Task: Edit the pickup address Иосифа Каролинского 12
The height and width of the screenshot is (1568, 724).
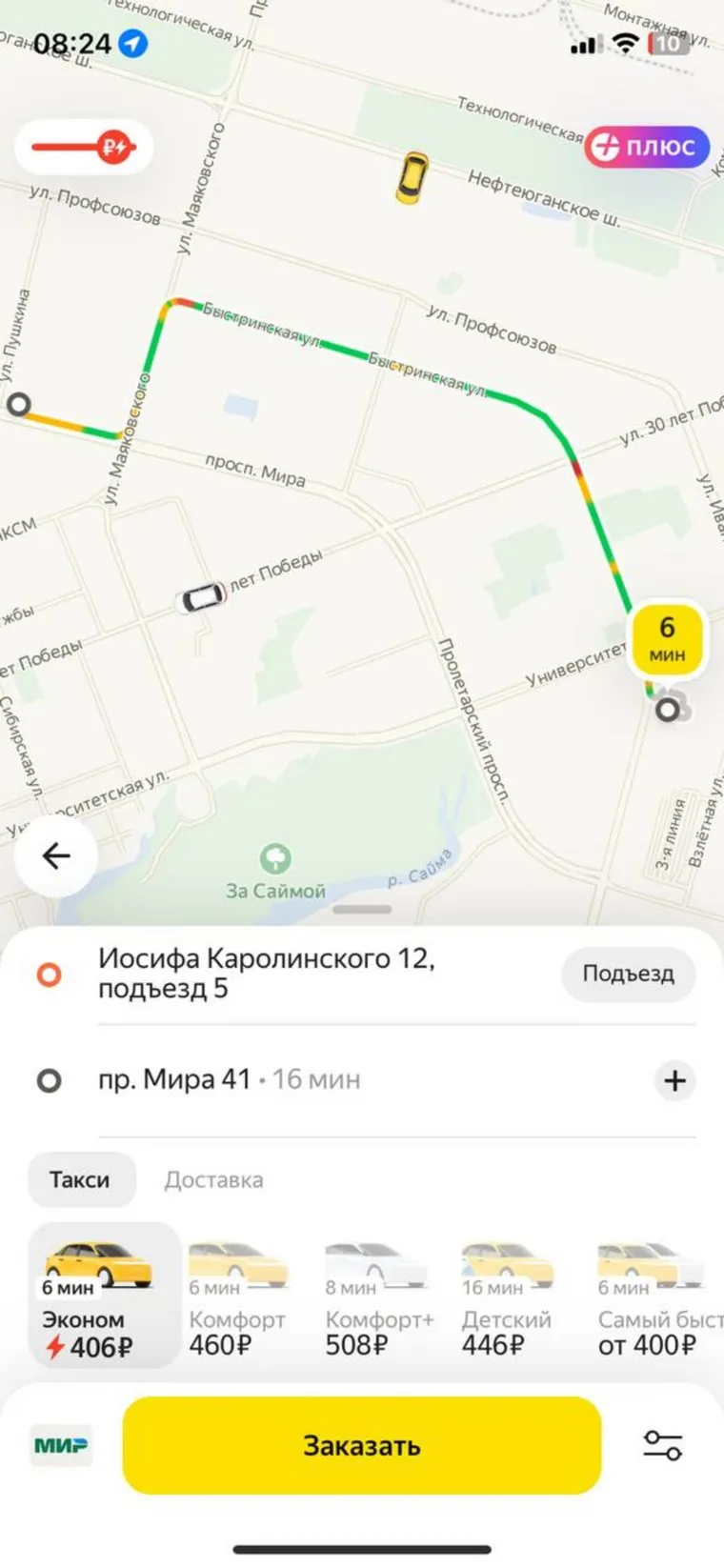Action: coord(267,973)
